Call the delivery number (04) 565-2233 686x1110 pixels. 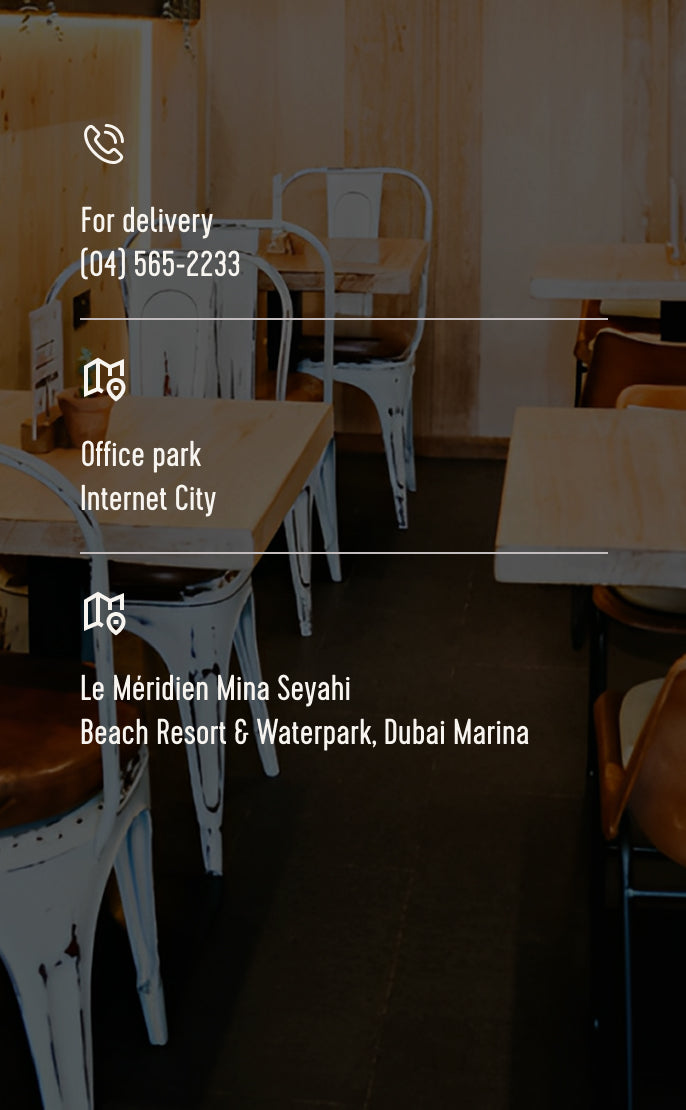click(x=160, y=264)
